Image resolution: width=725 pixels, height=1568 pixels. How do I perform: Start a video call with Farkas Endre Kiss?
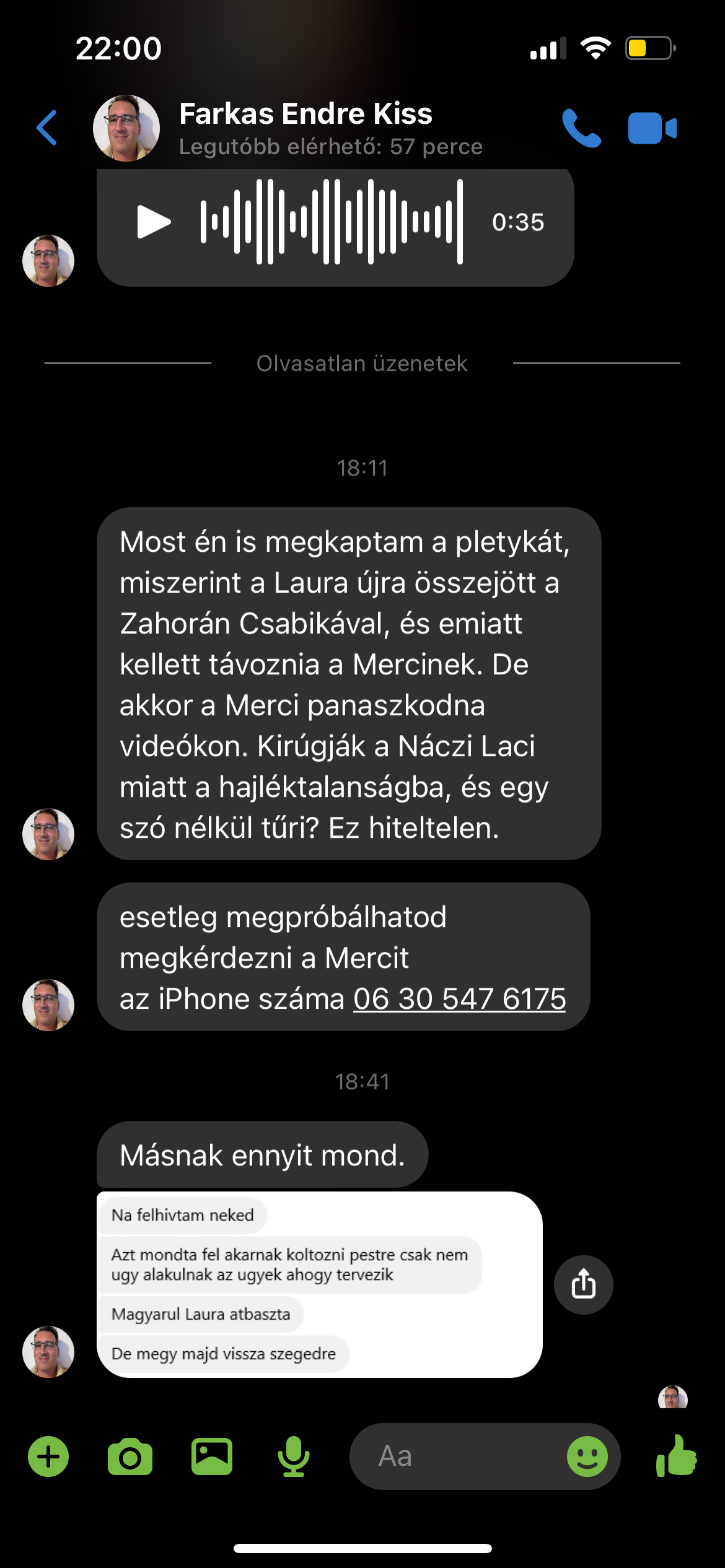tap(652, 128)
